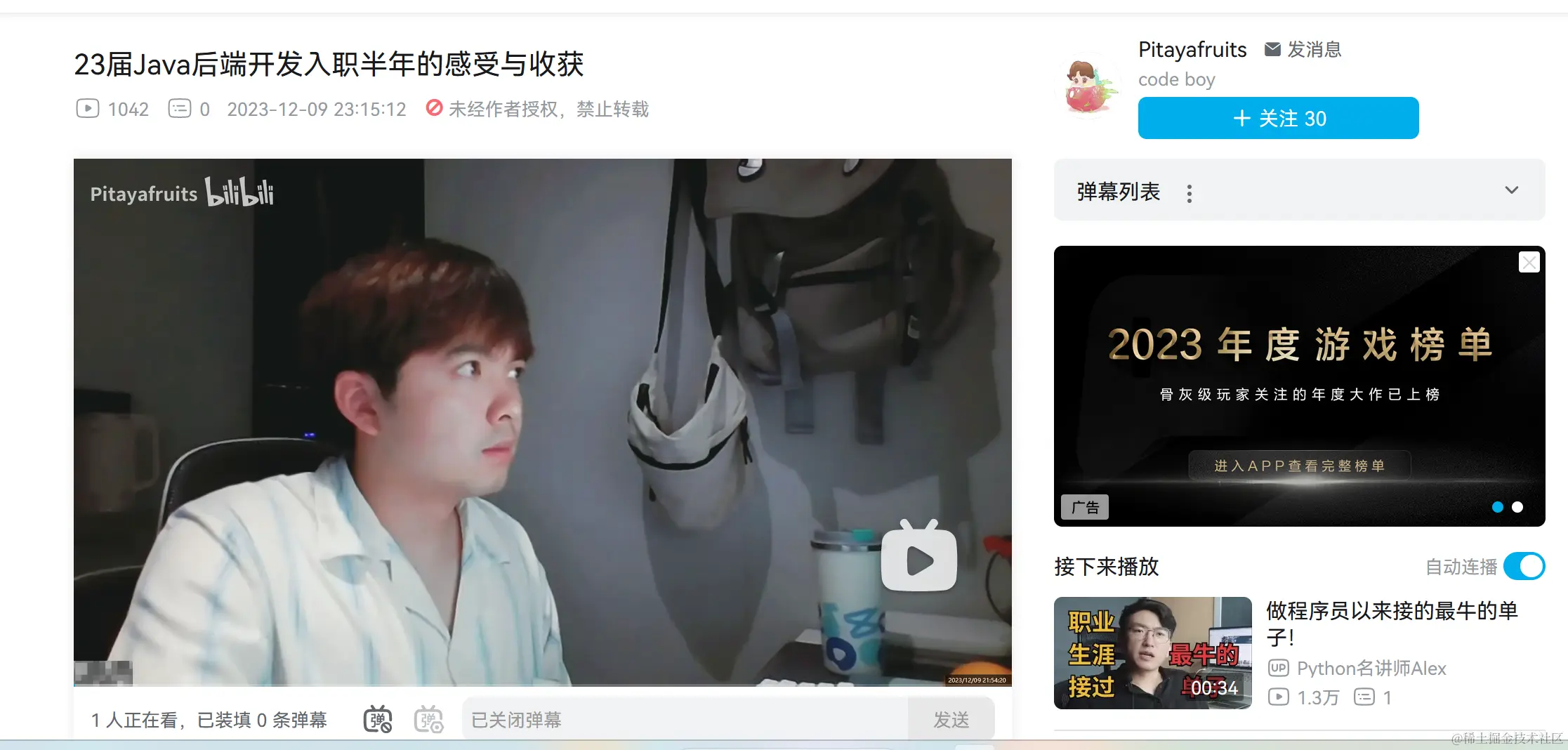Viewport: 1568px width, 750px height.
Task: Focus the 已关闭弹幕 danmaku input field
Action: [685, 720]
